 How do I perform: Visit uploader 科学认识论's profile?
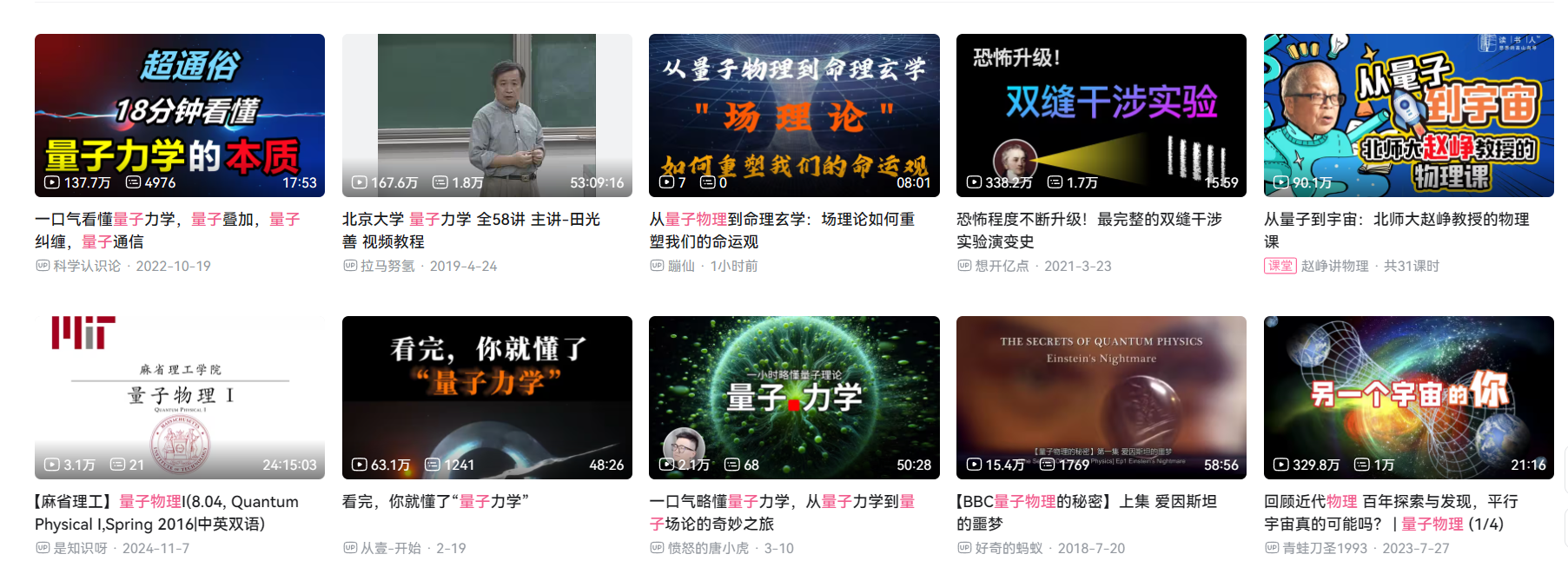point(86,266)
